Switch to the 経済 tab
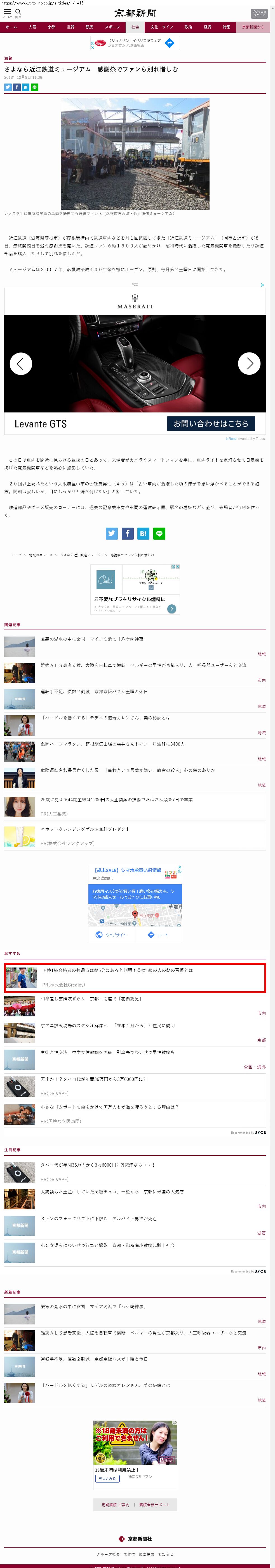Image resolution: width=275 pixels, height=1568 pixels. (x=207, y=27)
